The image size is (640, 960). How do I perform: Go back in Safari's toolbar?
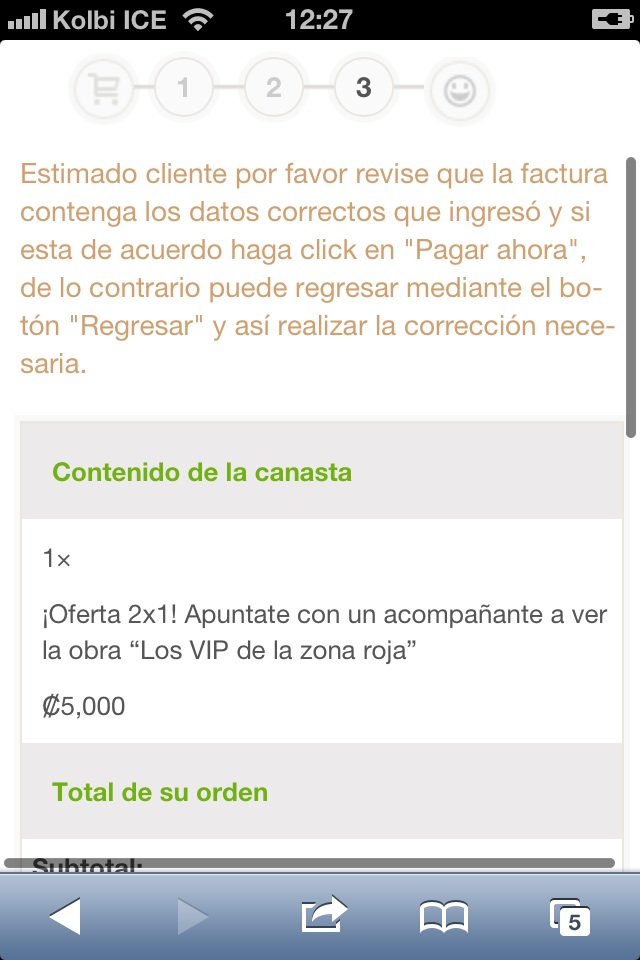(65, 916)
